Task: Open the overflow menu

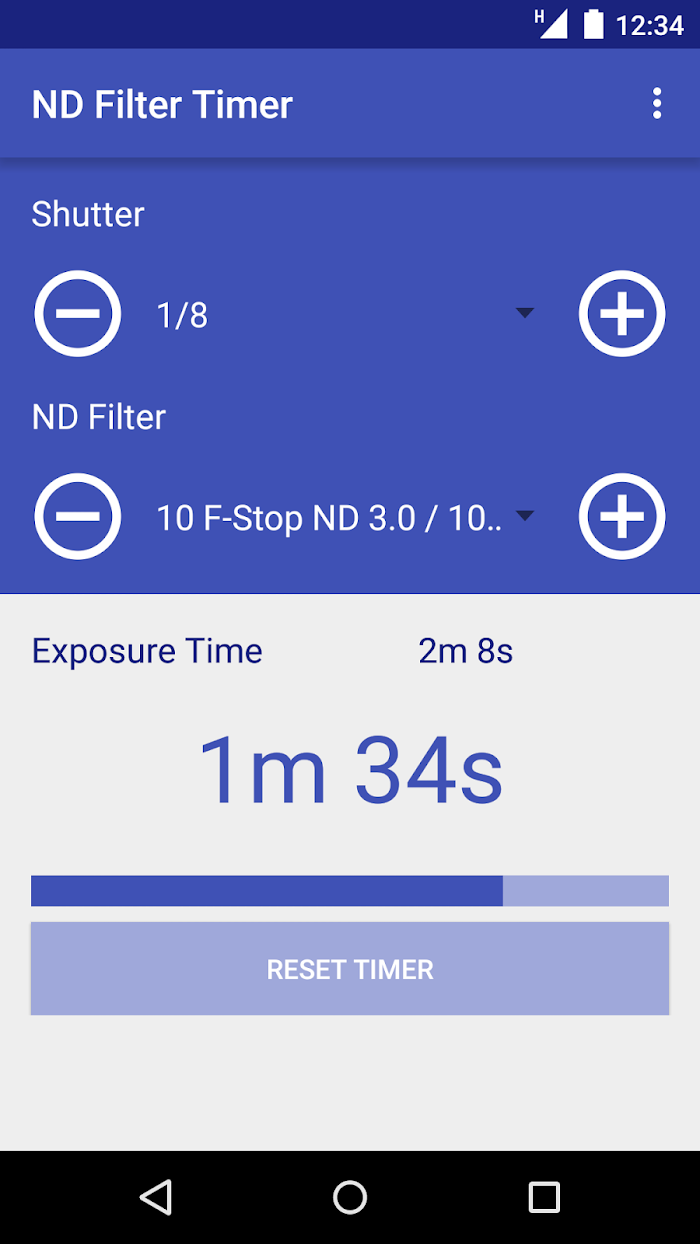Action: pos(657,104)
